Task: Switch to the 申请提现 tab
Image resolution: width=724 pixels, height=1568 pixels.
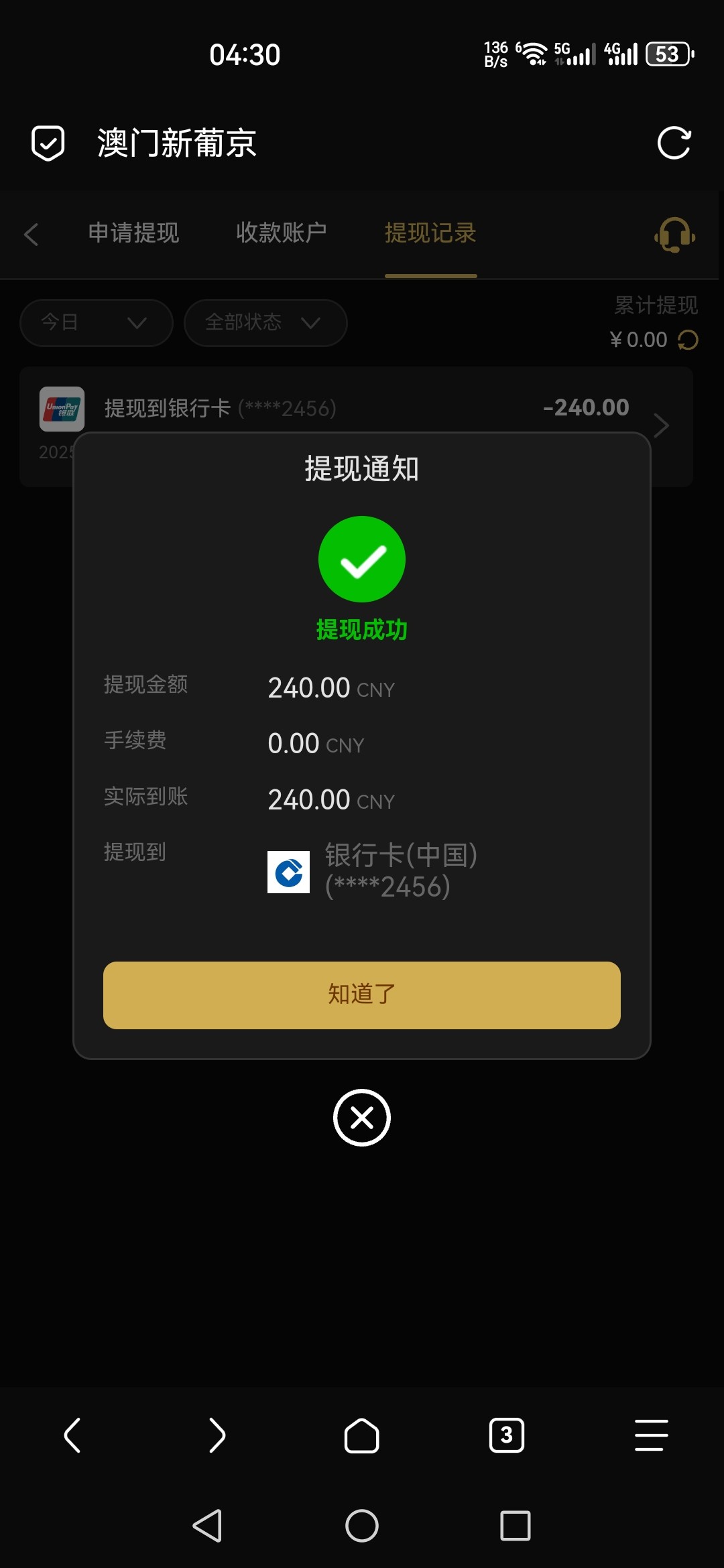Action: pyautogui.click(x=133, y=233)
